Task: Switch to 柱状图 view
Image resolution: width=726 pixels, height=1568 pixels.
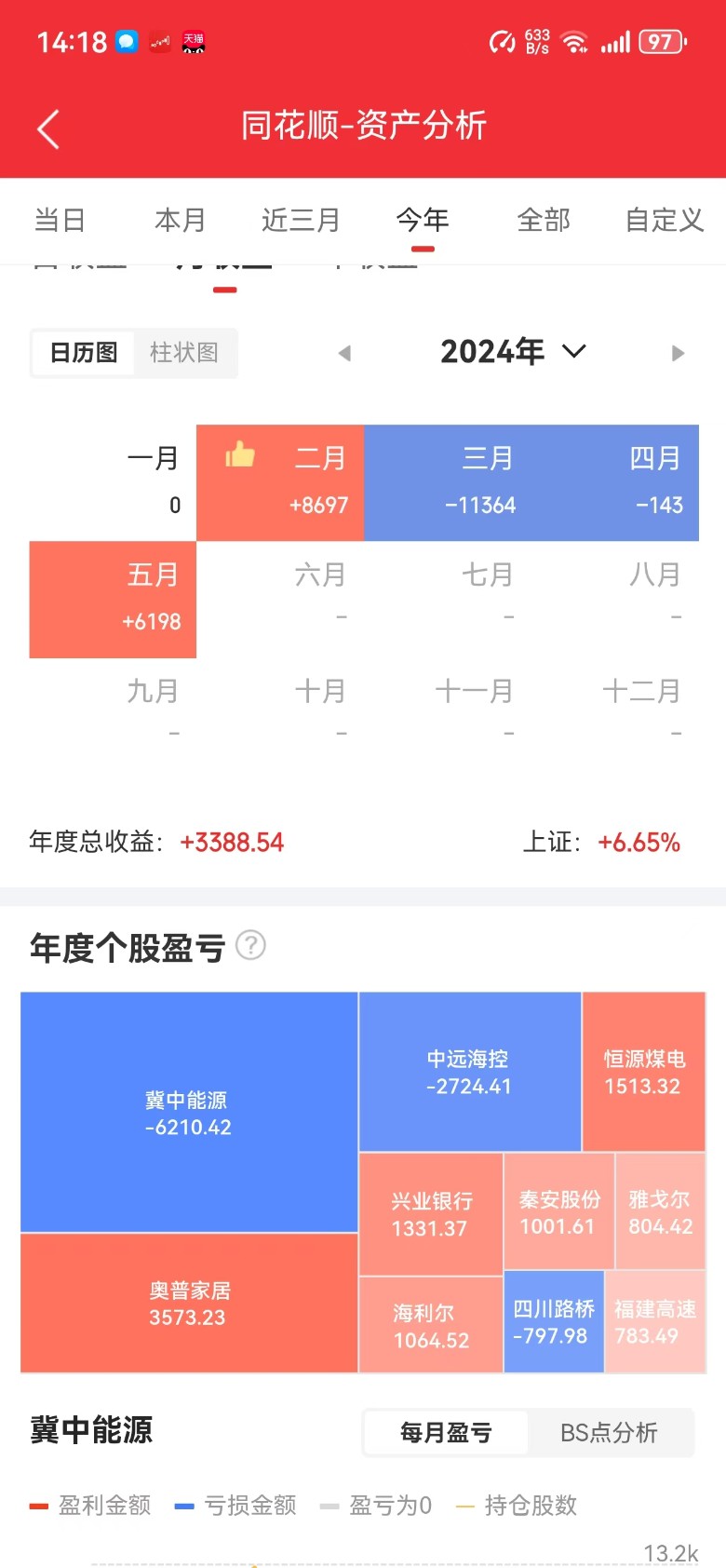Action: (x=184, y=353)
